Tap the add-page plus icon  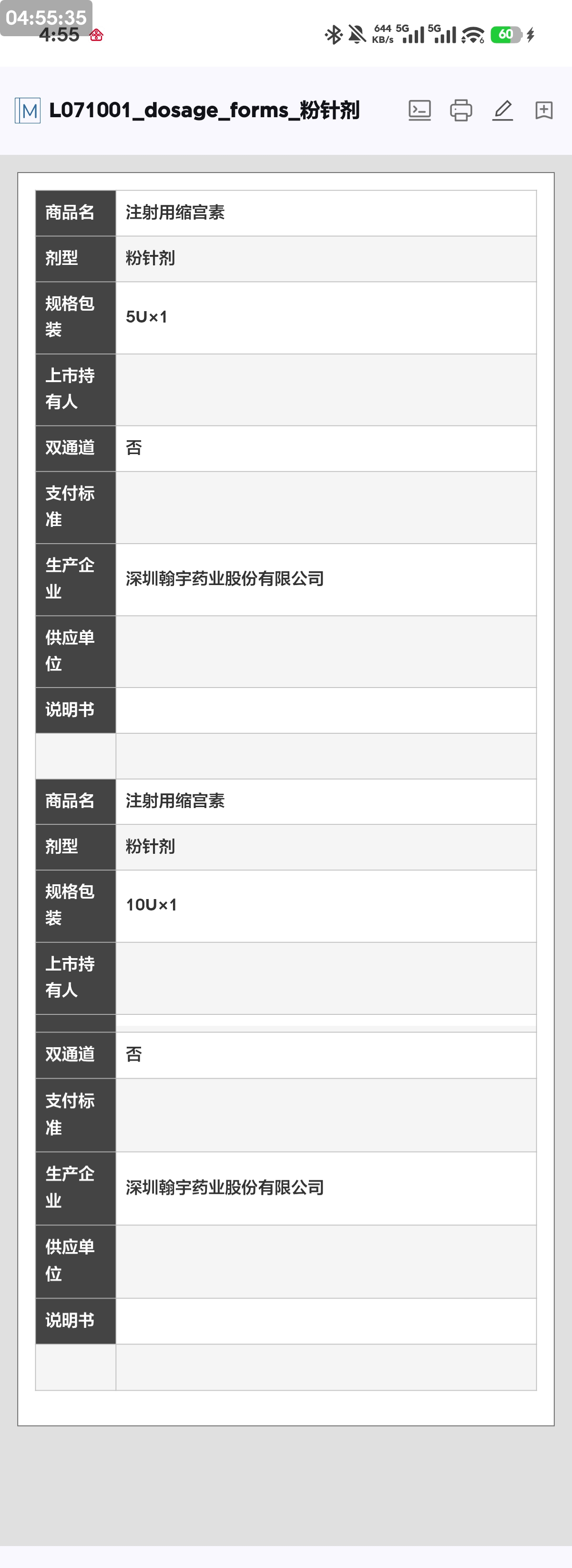[543, 110]
